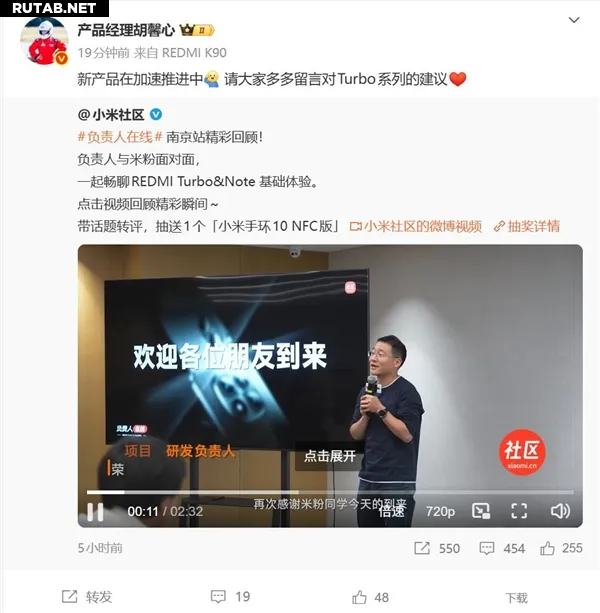Repost the original post with 550 reposts
The height and width of the screenshot is (613, 600).
pyautogui.click(x=436, y=548)
